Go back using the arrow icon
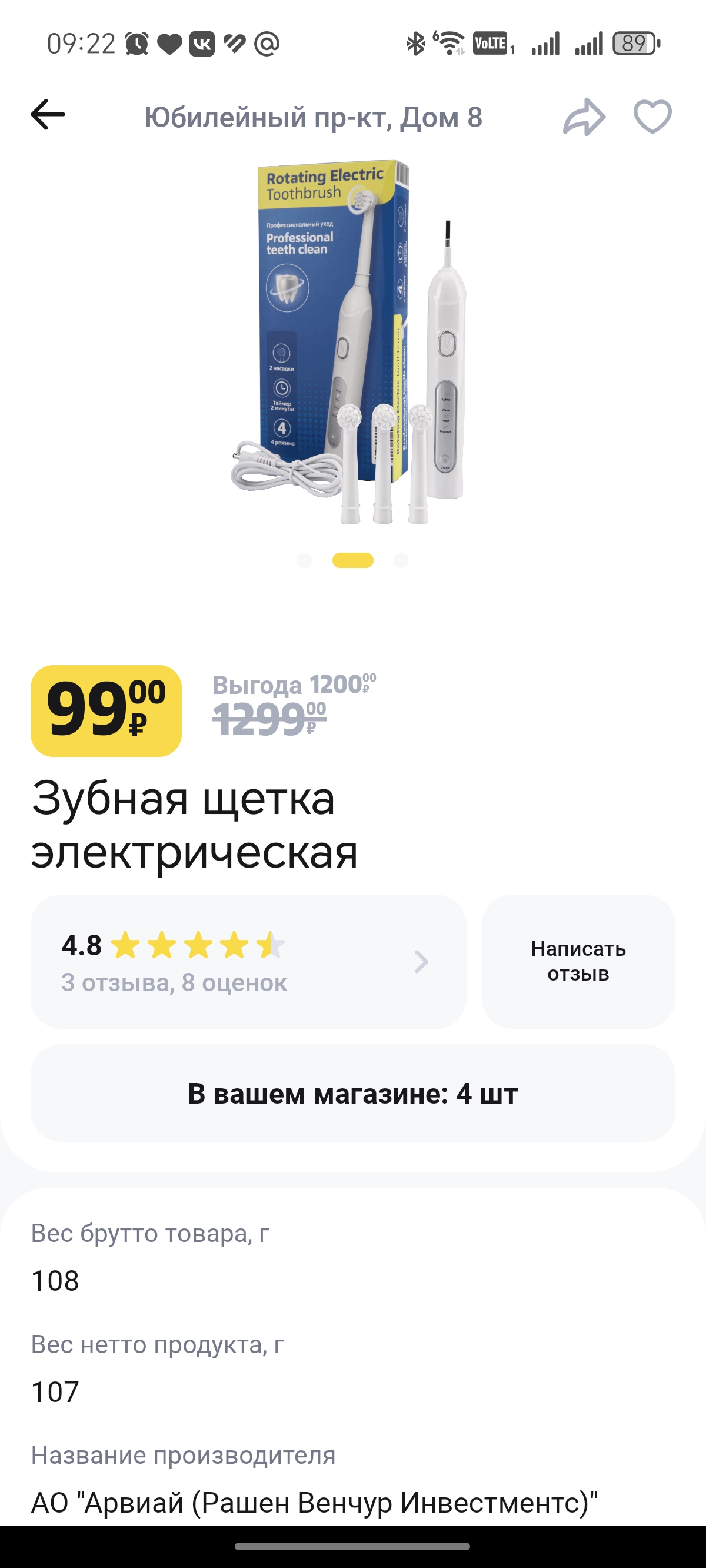Image resolution: width=706 pixels, height=1568 pixels. [x=48, y=115]
